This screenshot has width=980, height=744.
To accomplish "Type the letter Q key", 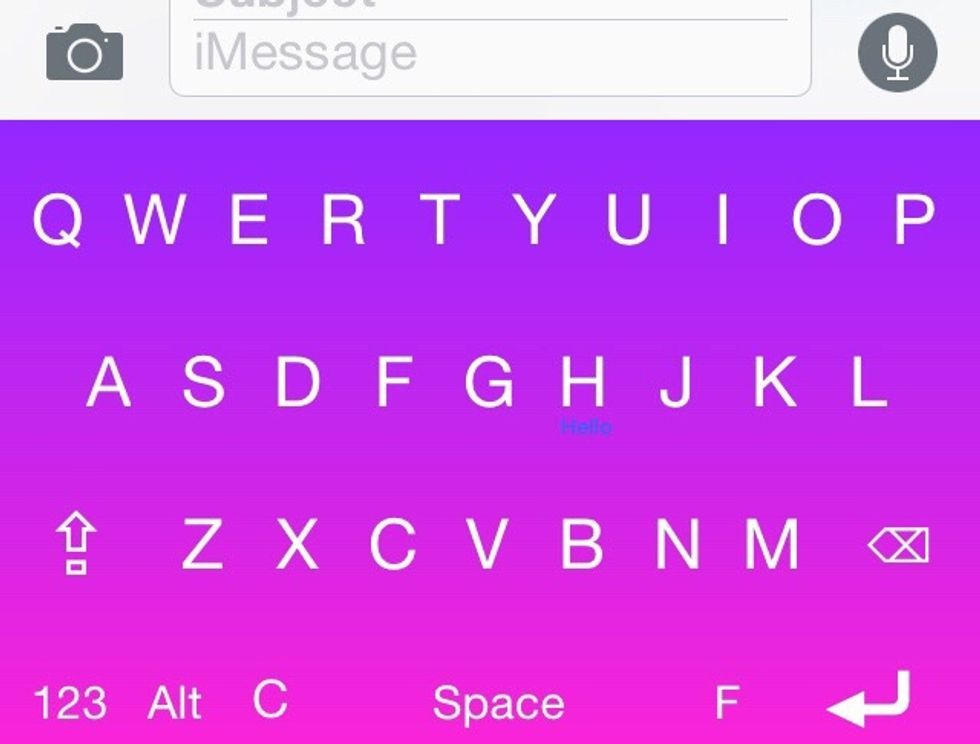I will (x=58, y=220).
